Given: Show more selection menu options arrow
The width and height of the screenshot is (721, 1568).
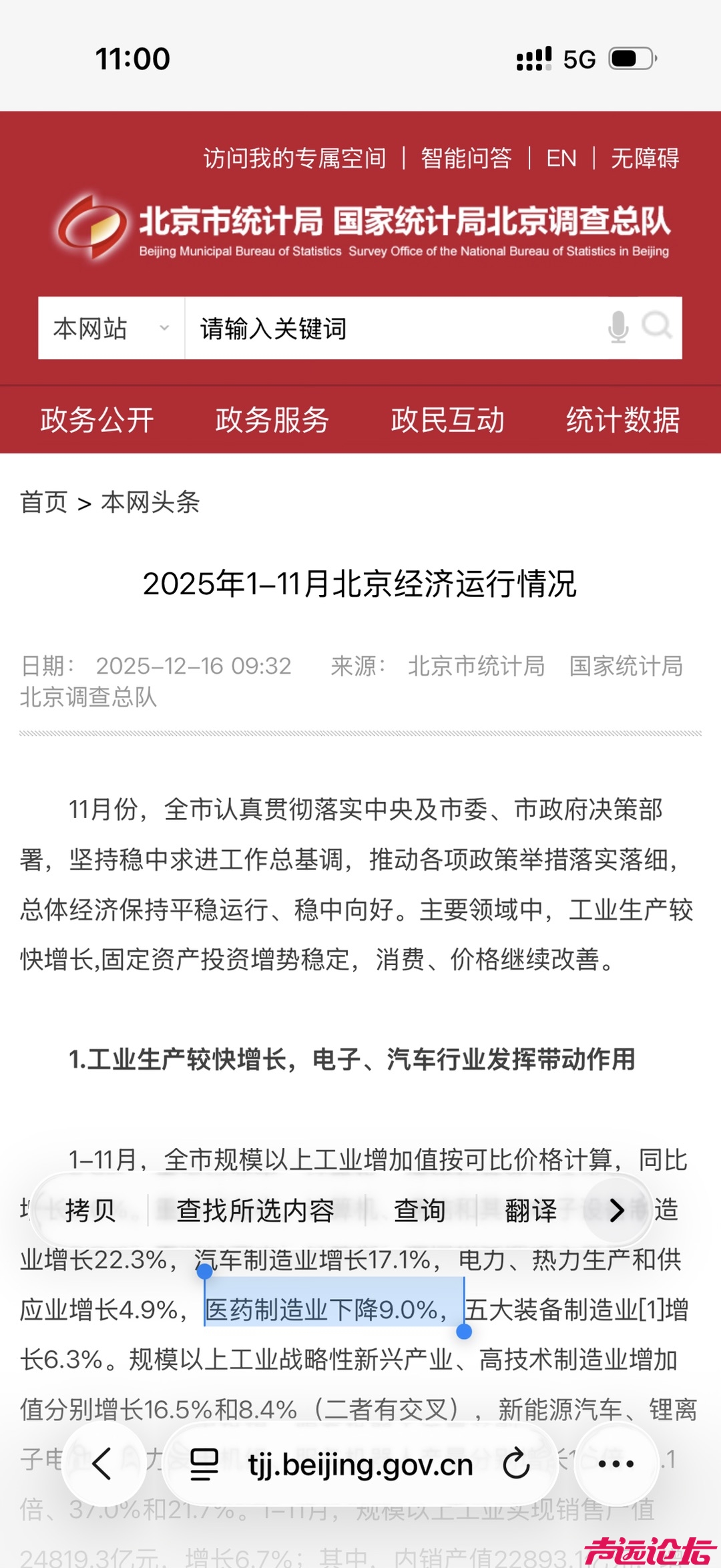Looking at the screenshot, I should tap(617, 1210).
